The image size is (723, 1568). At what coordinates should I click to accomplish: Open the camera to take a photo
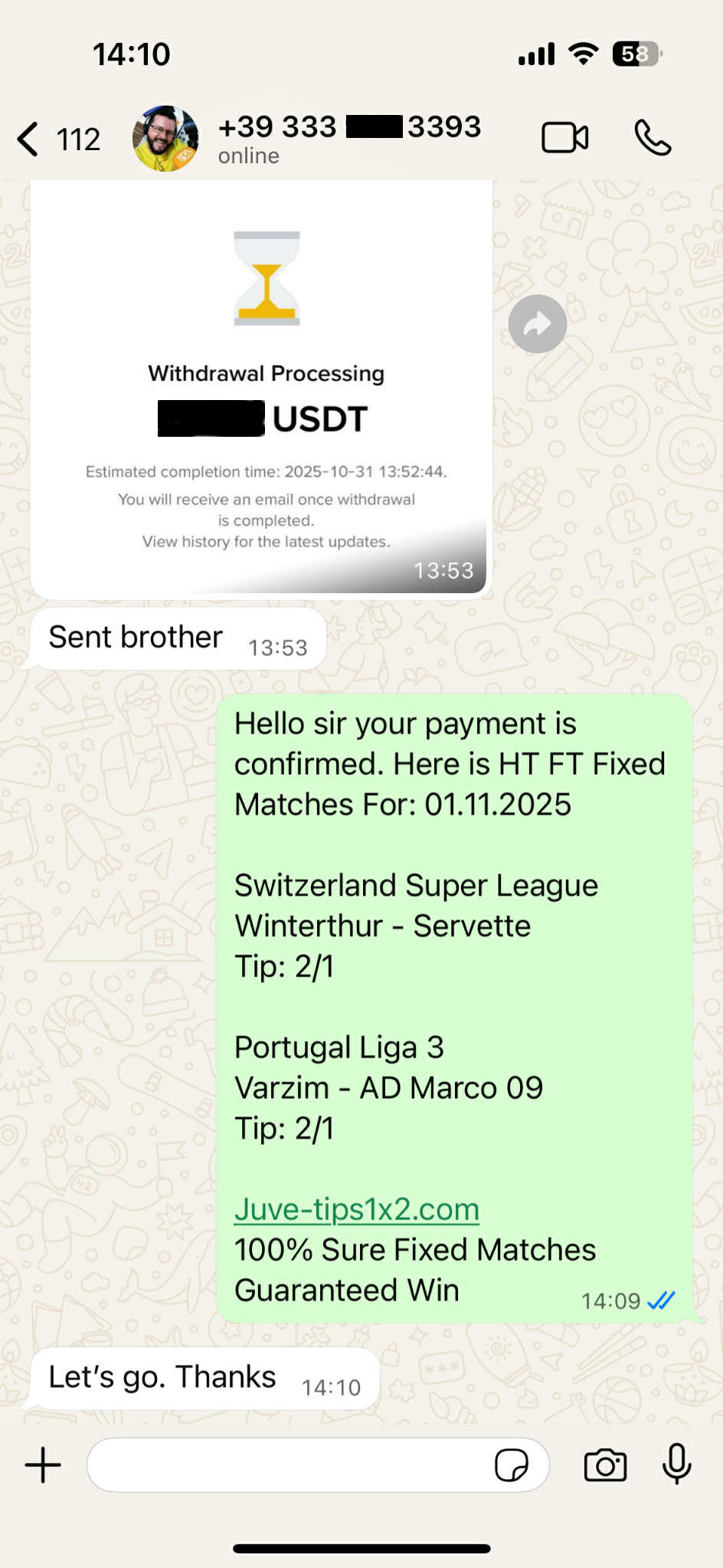coord(605,1465)
